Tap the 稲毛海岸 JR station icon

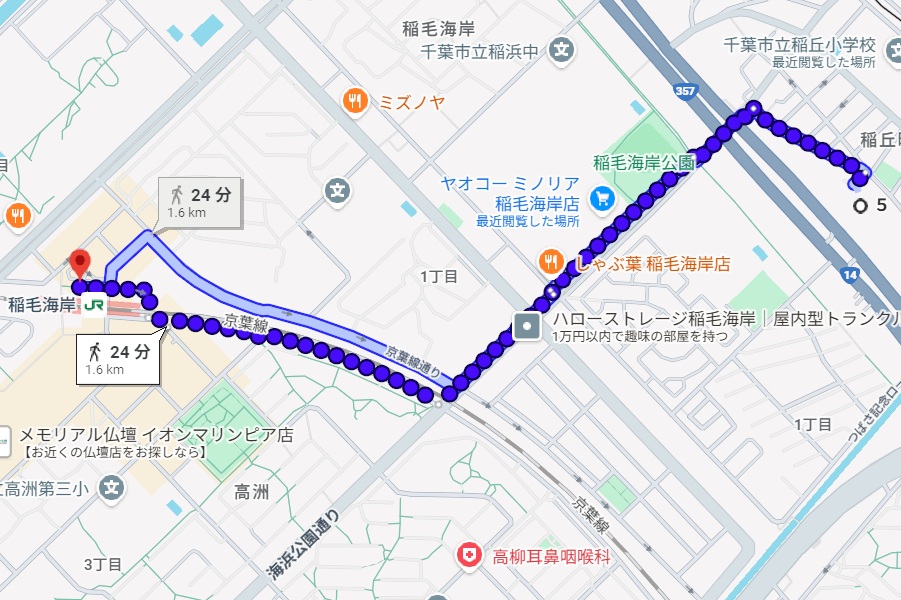pos(96,304)
